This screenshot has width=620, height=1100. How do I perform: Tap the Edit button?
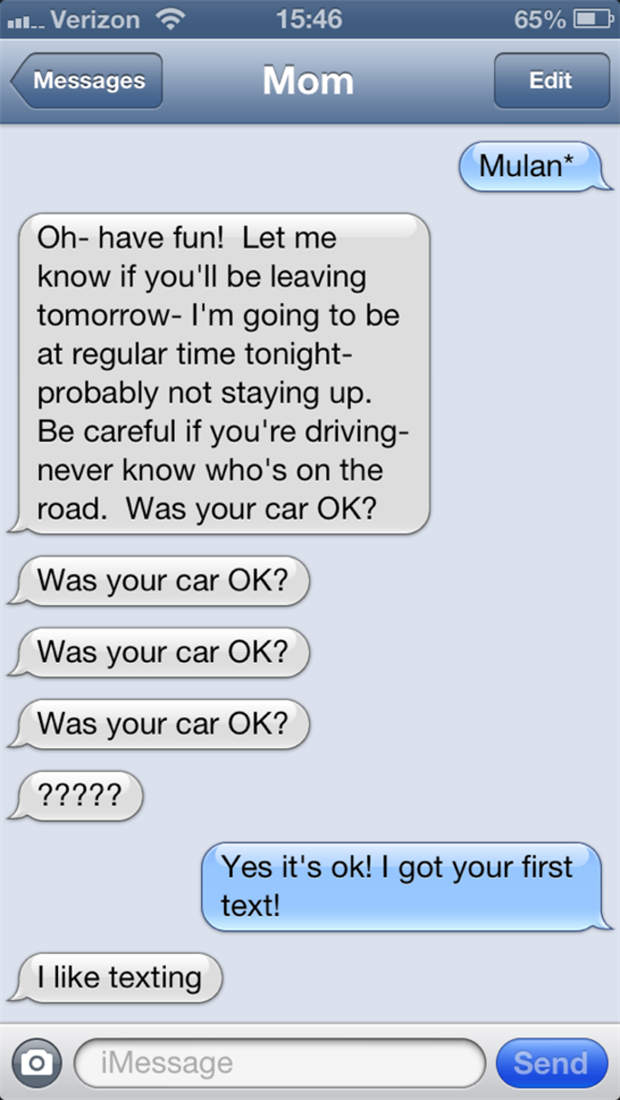click(551, 81)
